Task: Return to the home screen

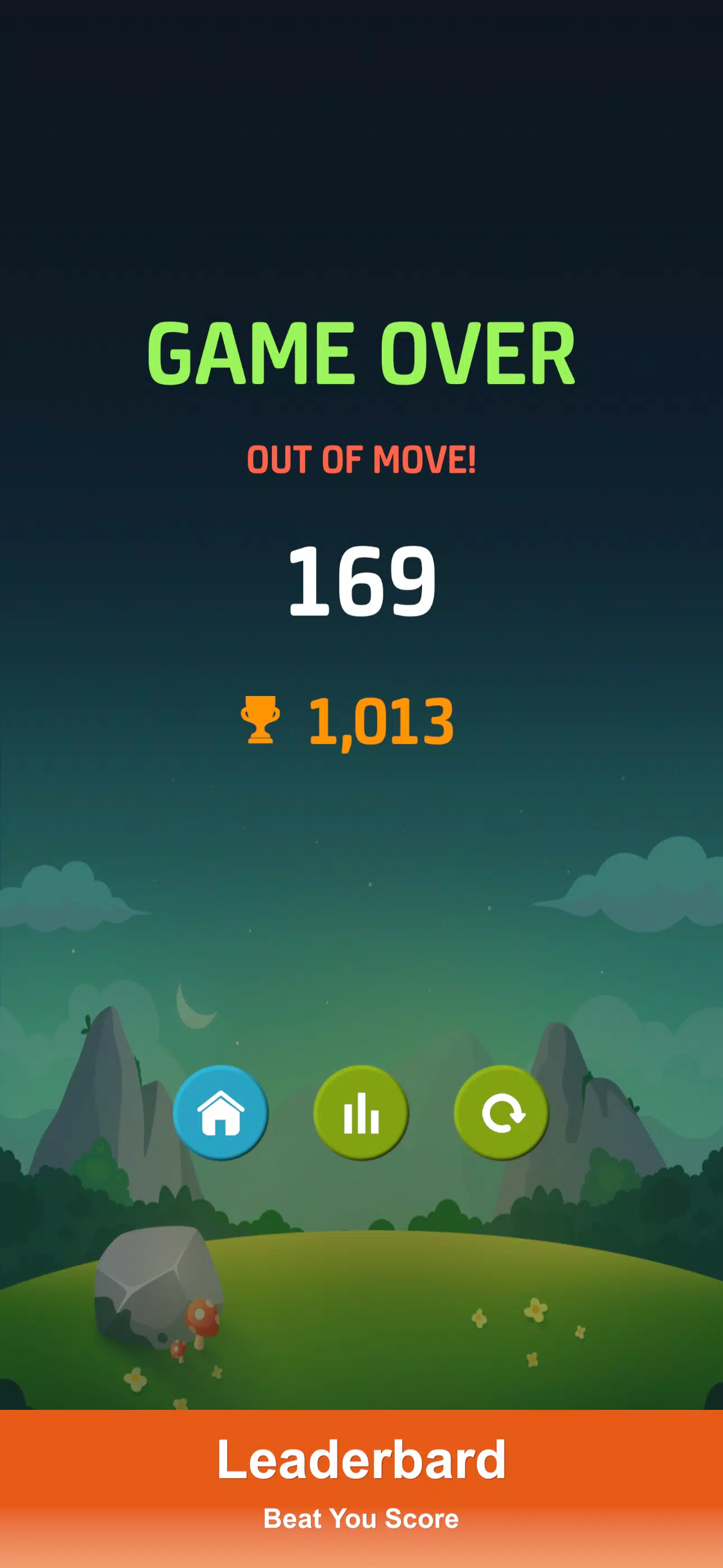Action: [x=220, y=1112]
